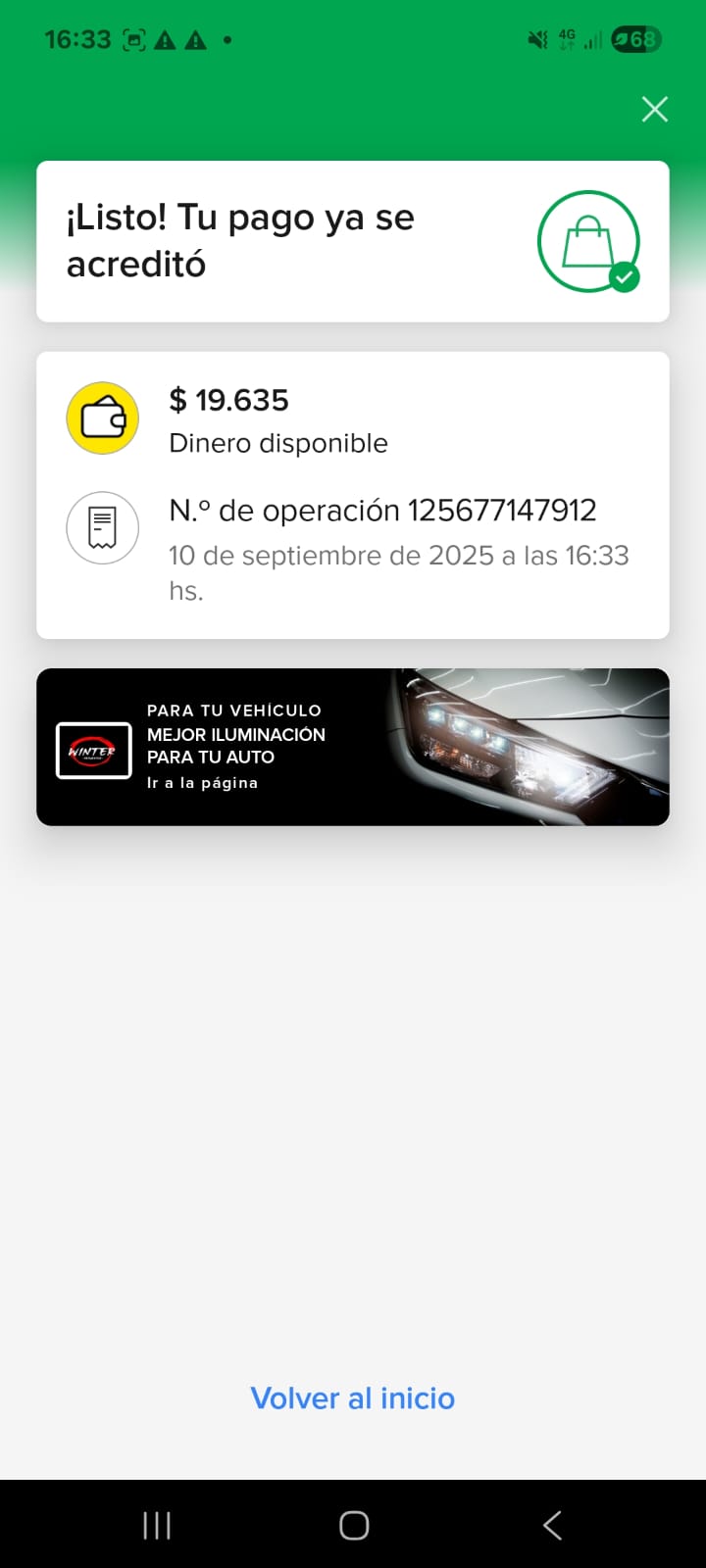This screenshot has height=1568, width=706.
Task: Go back using the system back button
Action: coord(552,1525)
